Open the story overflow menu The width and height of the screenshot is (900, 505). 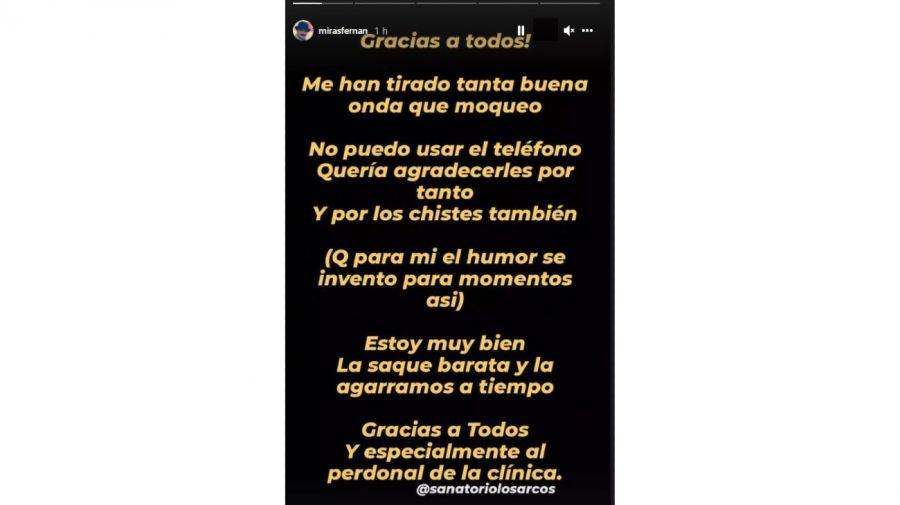595,31
